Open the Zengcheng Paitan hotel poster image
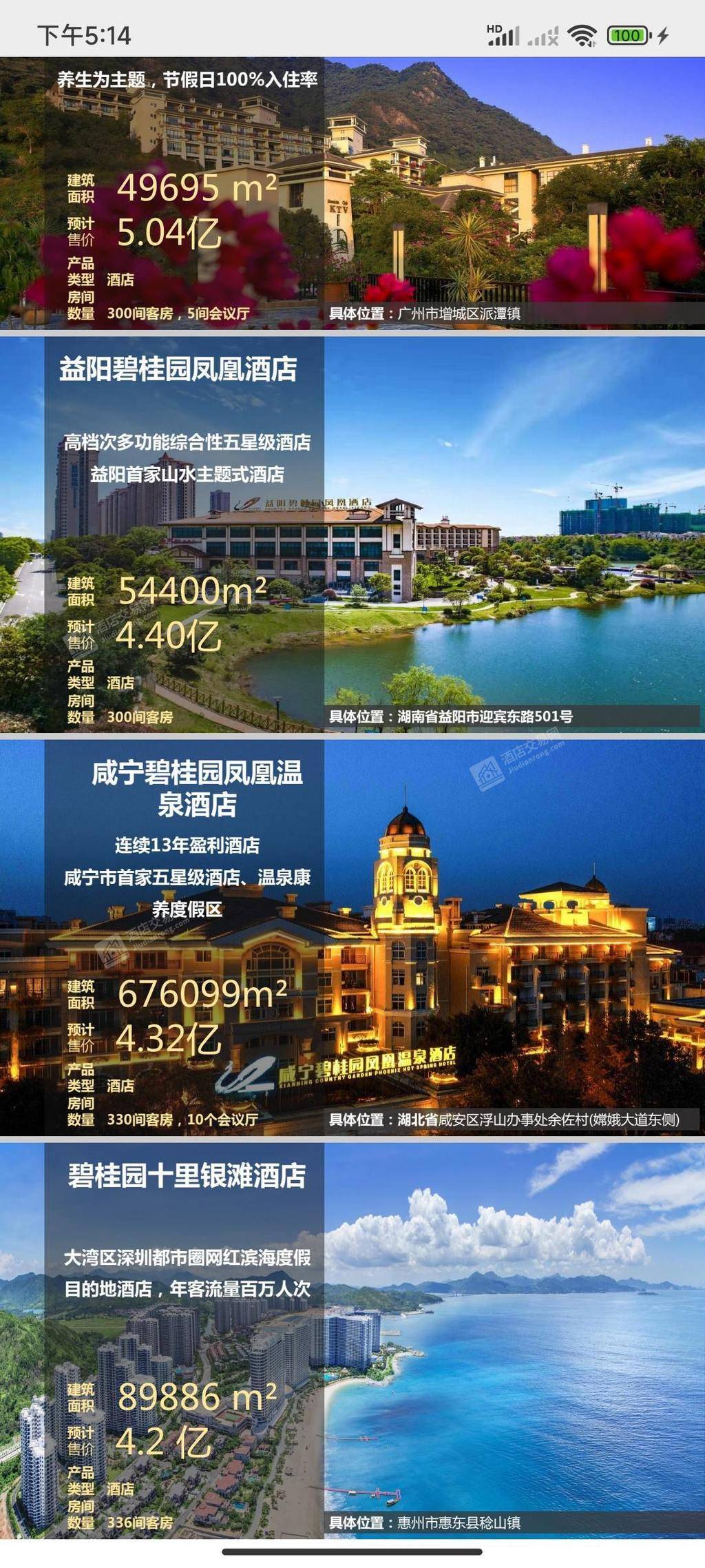This screenshot has width=705, height=1568. click(x=352, y=193)
